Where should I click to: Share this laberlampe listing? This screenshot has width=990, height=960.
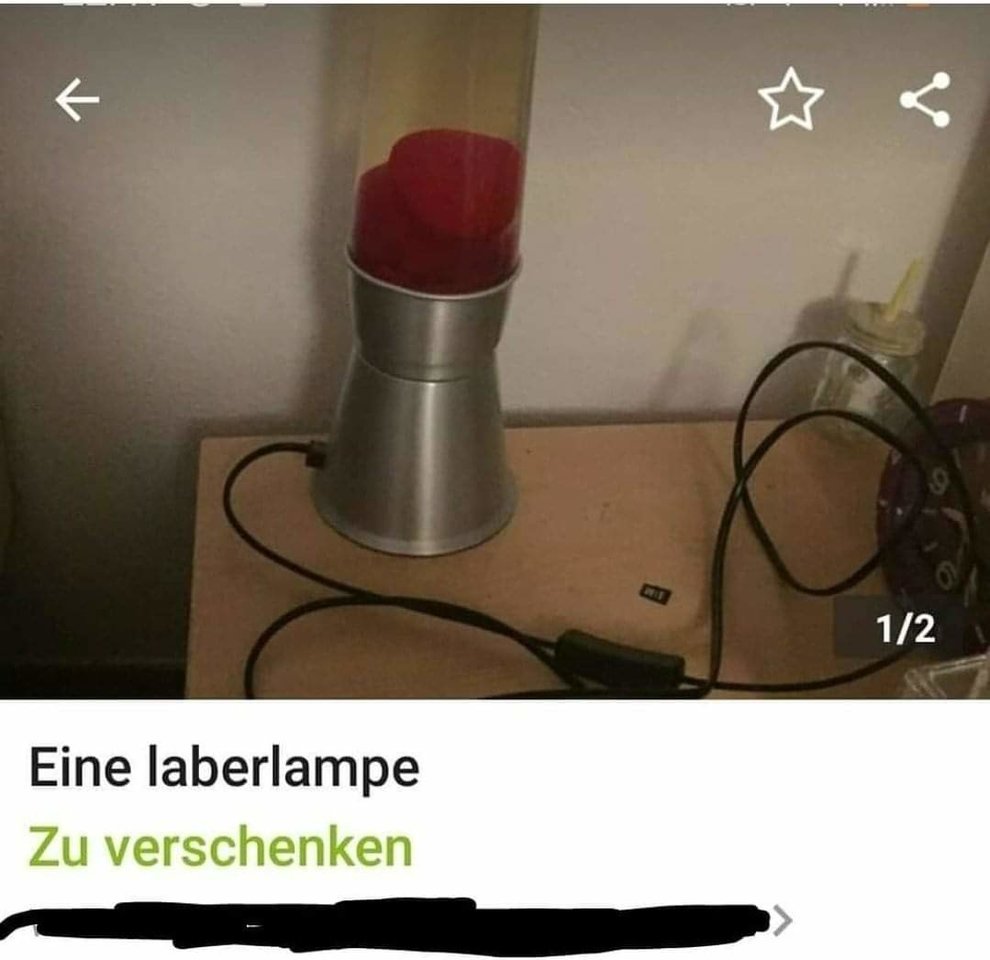point(924,100)
